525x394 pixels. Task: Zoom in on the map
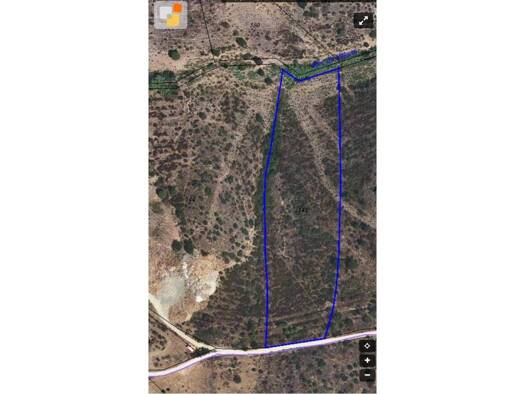[367, 361]
